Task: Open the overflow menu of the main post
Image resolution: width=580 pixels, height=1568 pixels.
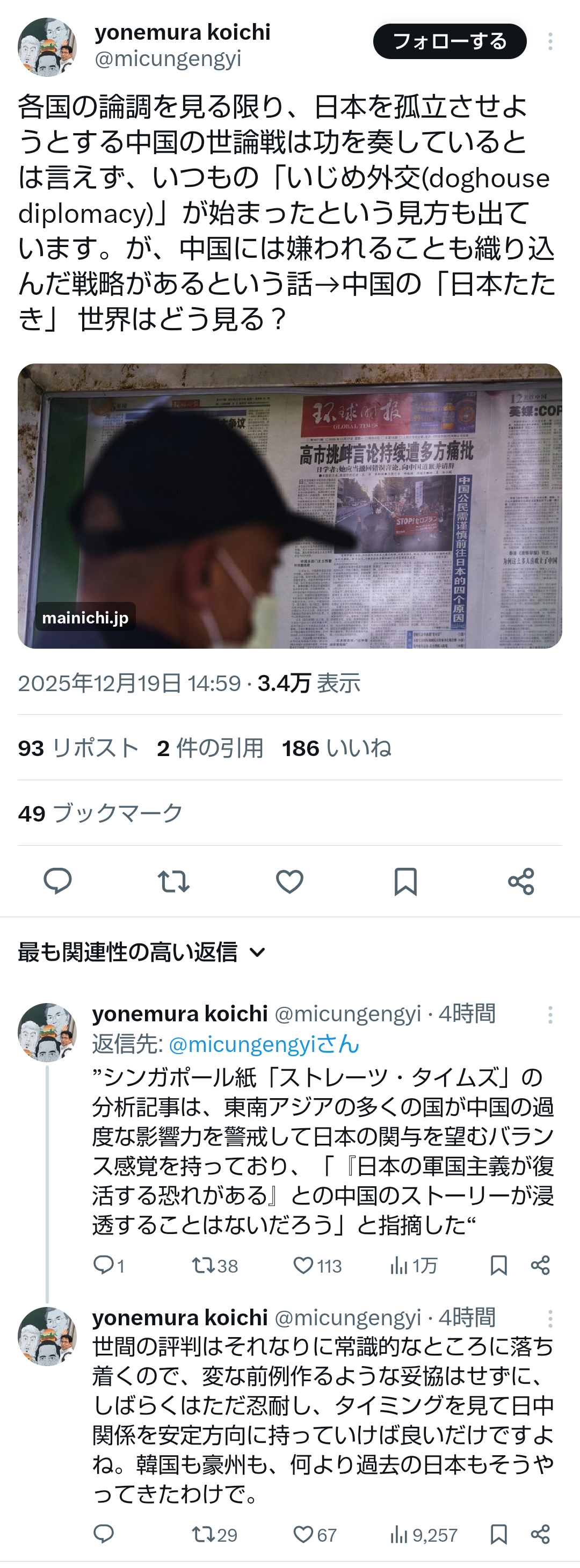Action: (x=549, y=41)
